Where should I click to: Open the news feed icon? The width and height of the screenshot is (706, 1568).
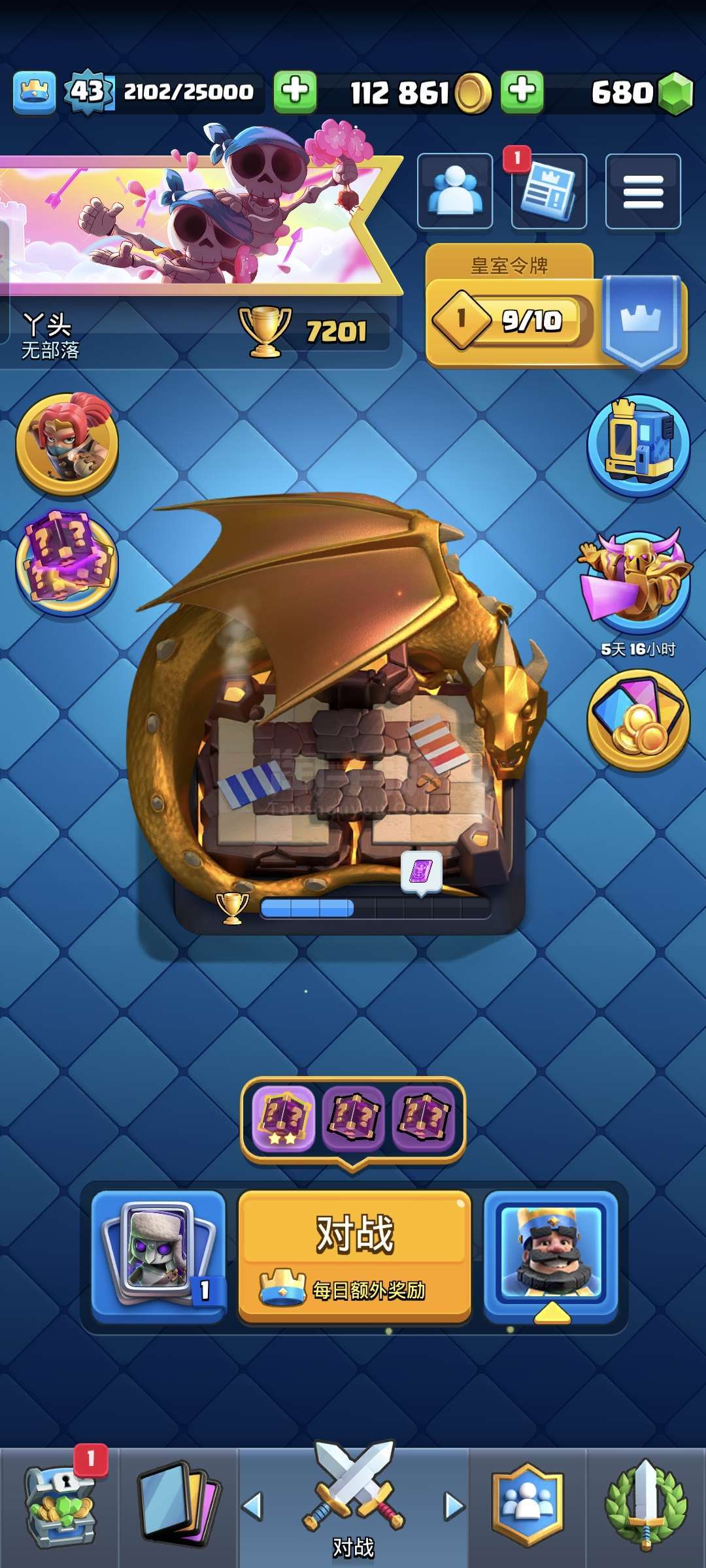[x=548, y=191]
